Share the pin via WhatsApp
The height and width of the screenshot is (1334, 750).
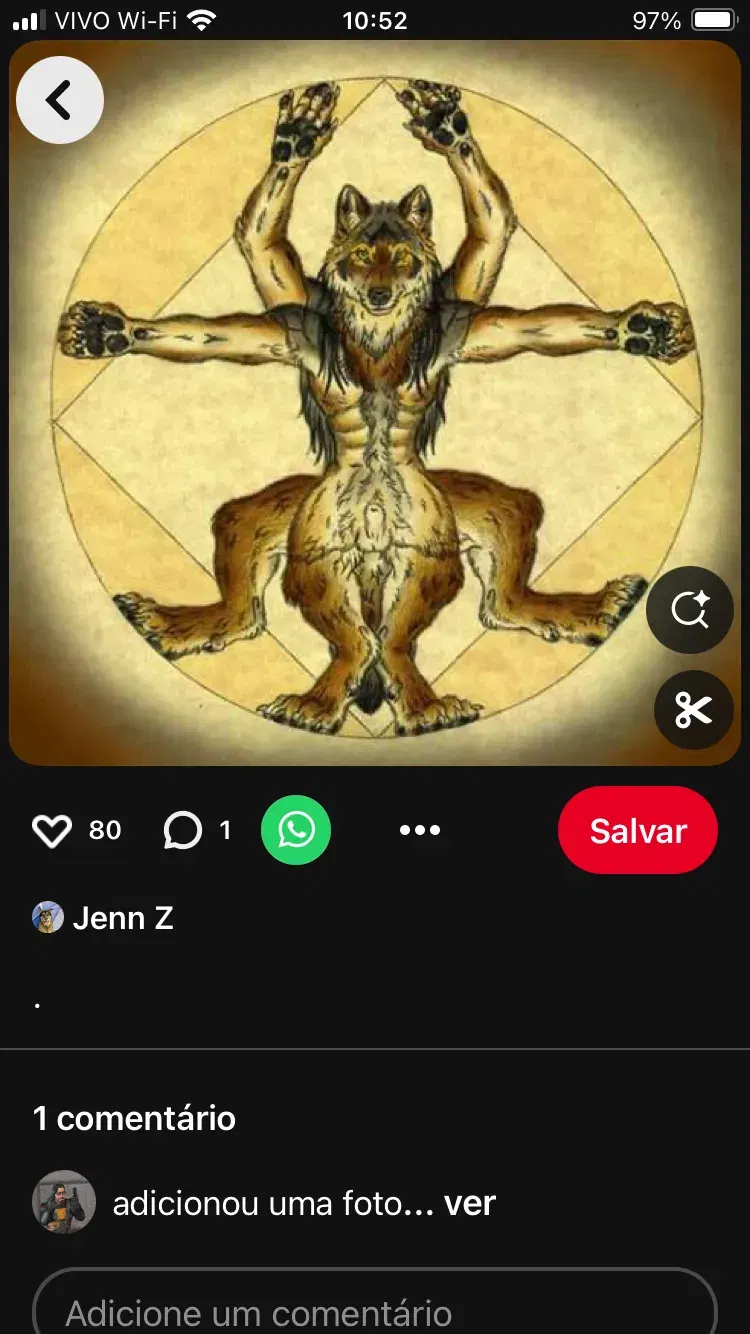(296, 830)
